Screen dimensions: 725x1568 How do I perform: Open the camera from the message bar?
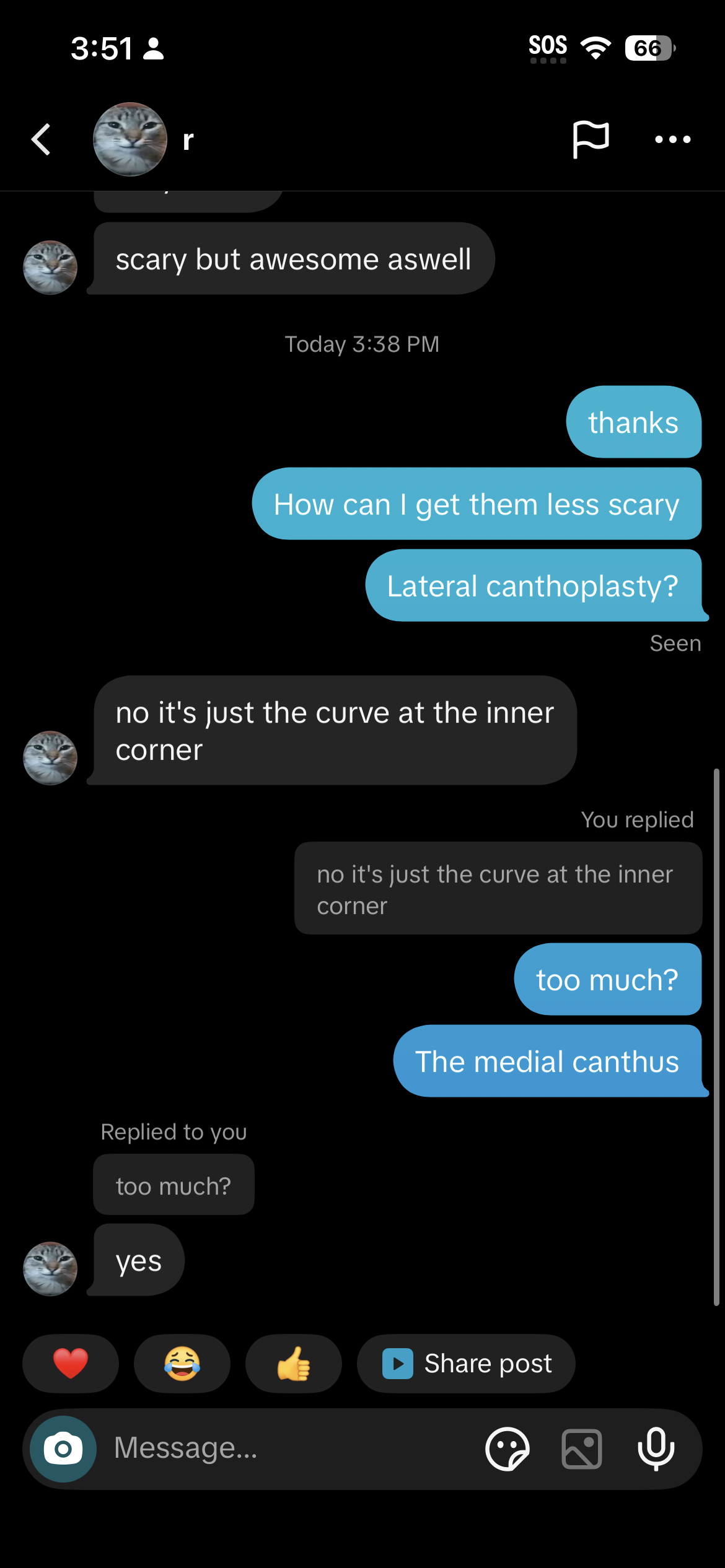click(63, 1448)
